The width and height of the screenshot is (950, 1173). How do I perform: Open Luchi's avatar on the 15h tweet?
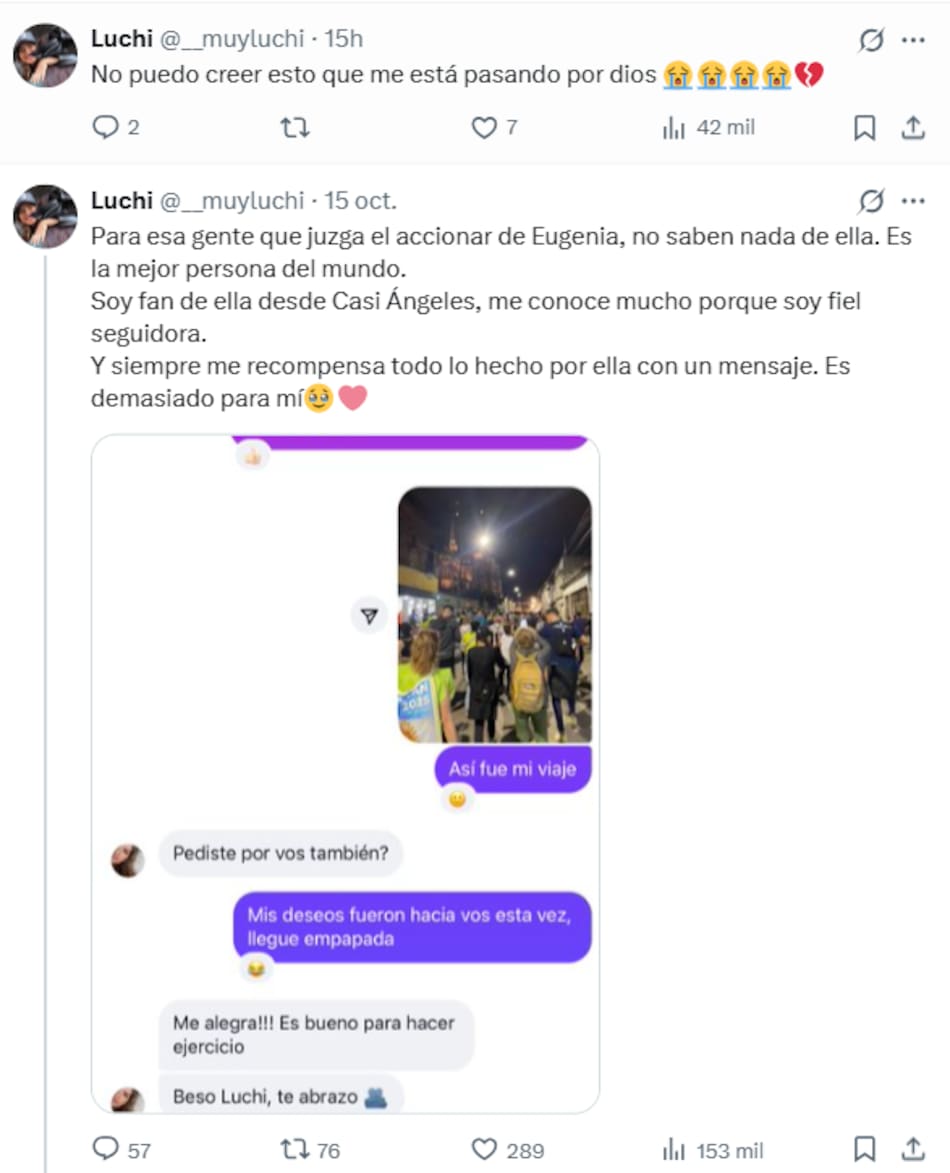(45, 56)
